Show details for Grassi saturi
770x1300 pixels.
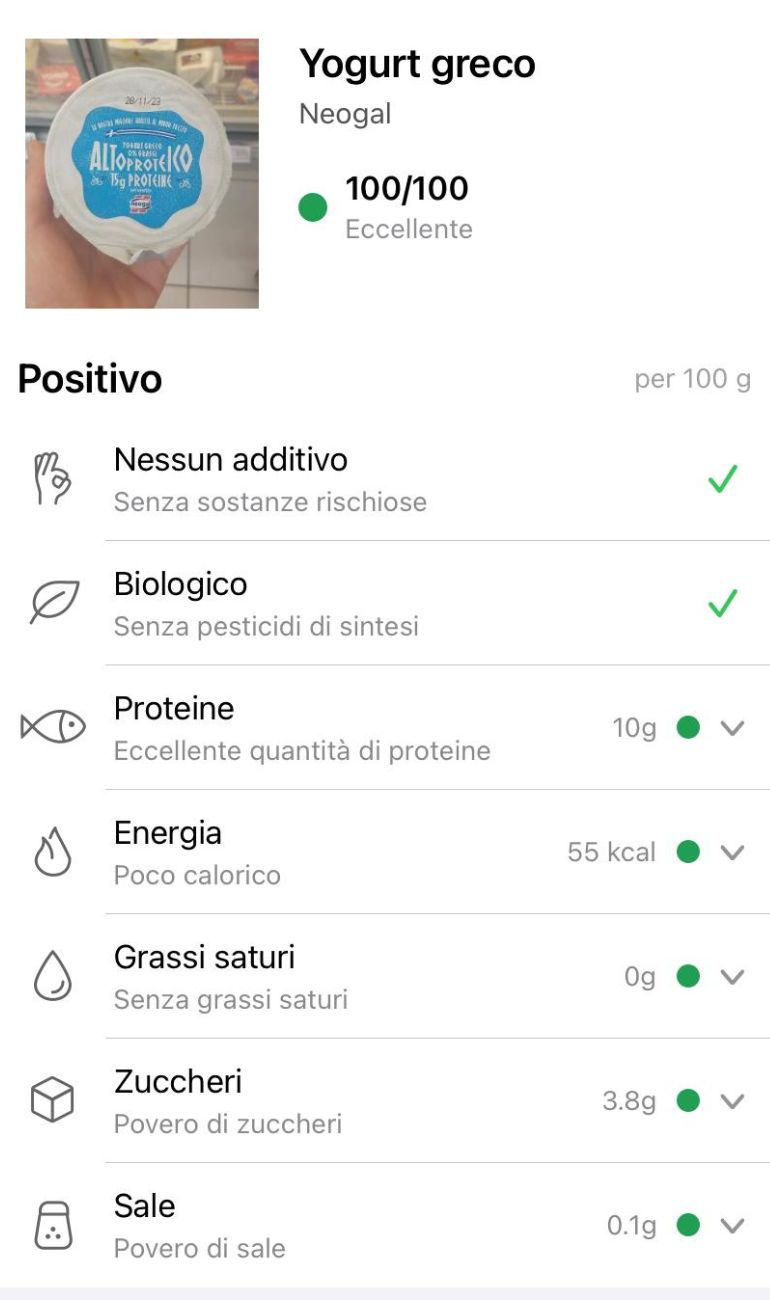[x=733, y=977]
